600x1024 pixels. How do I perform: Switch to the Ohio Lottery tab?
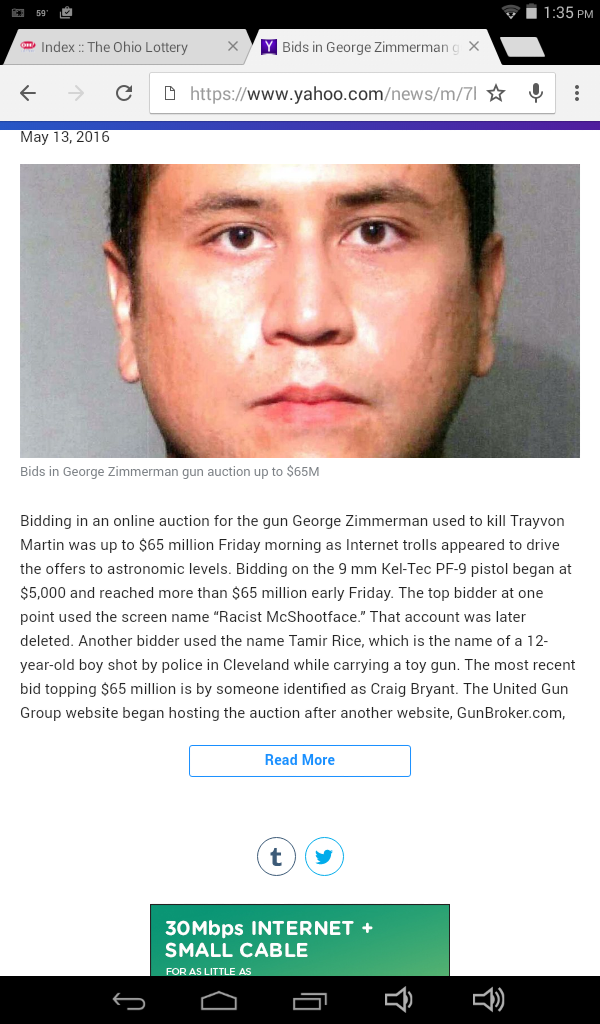pyautogui.click(x=114, y=47)
